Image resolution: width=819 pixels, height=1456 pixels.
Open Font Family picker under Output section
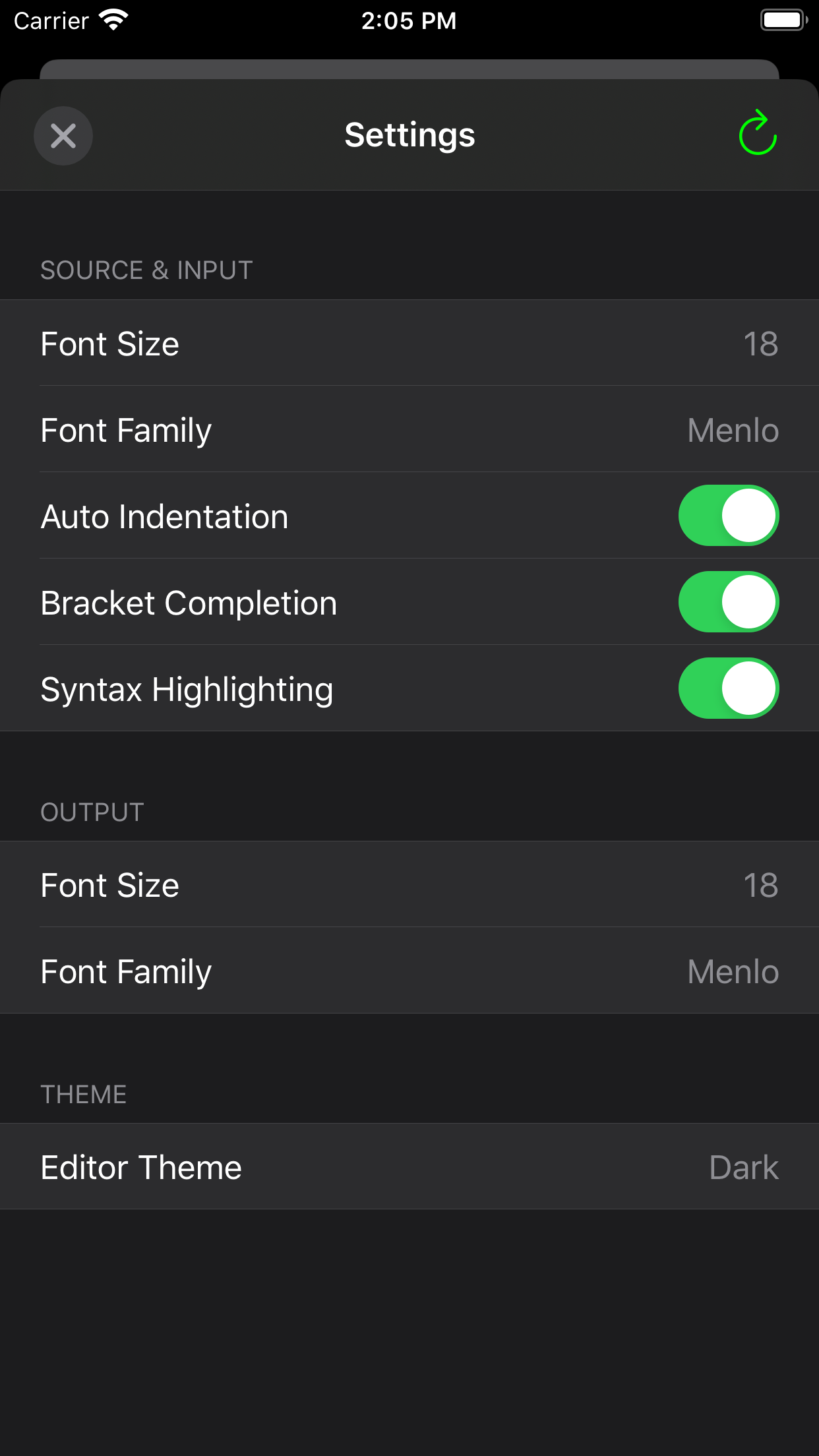[409, 971]
